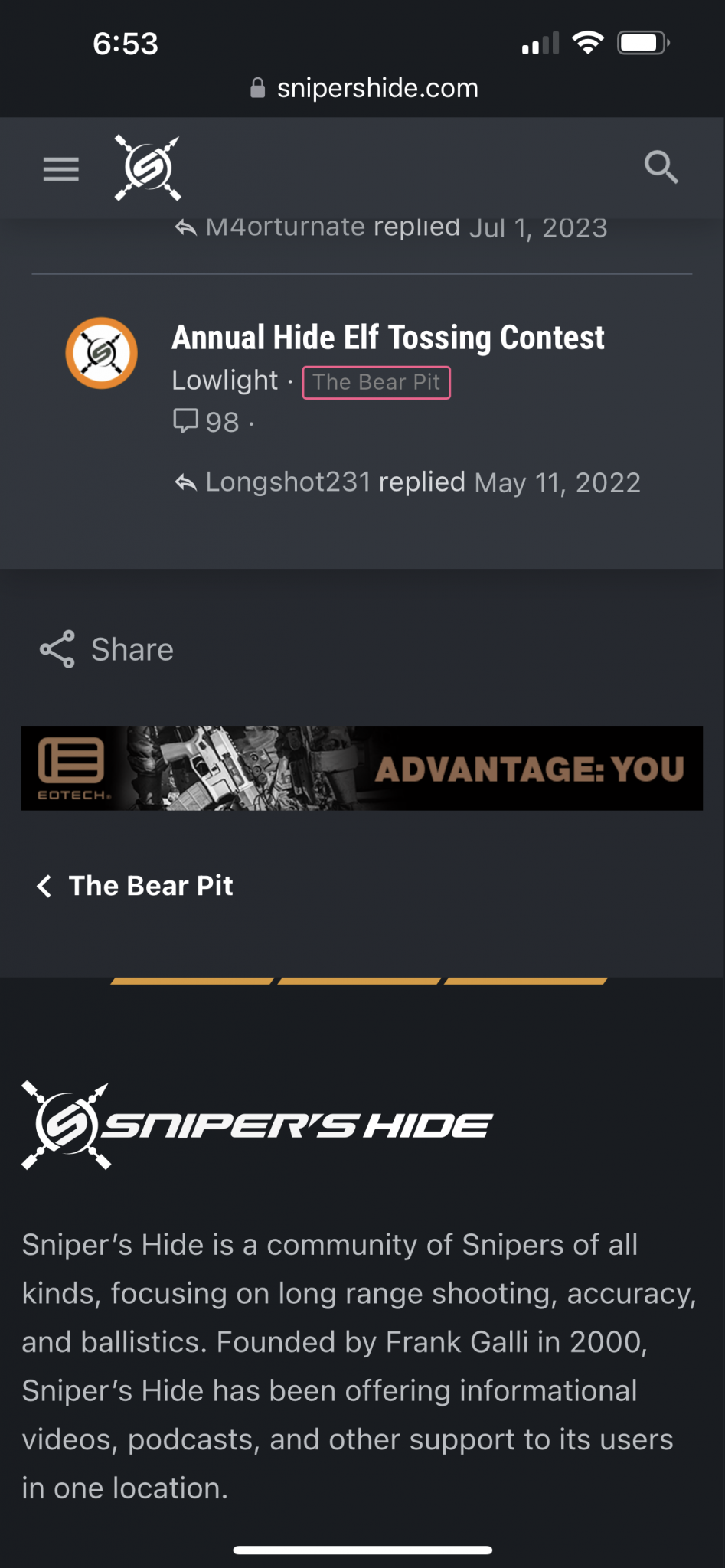This screenshot has height=1568, width=725.
Task: Open the EOTech Advantage: You banner
Action: (362, 768)
